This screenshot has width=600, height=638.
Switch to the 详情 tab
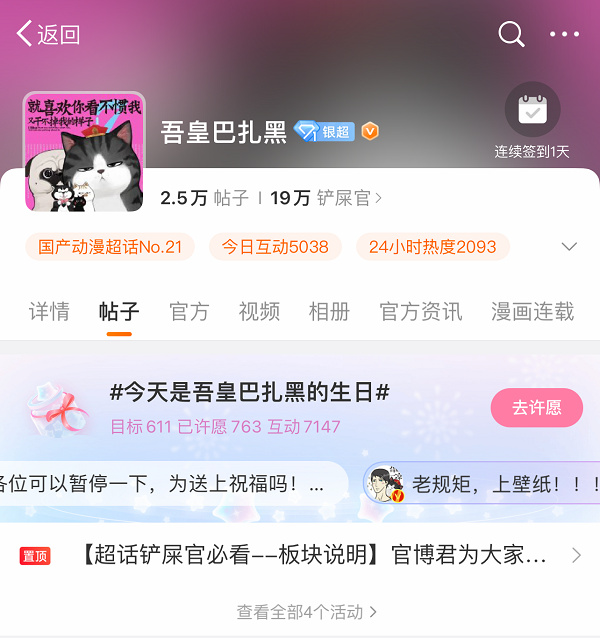[49, 311]
